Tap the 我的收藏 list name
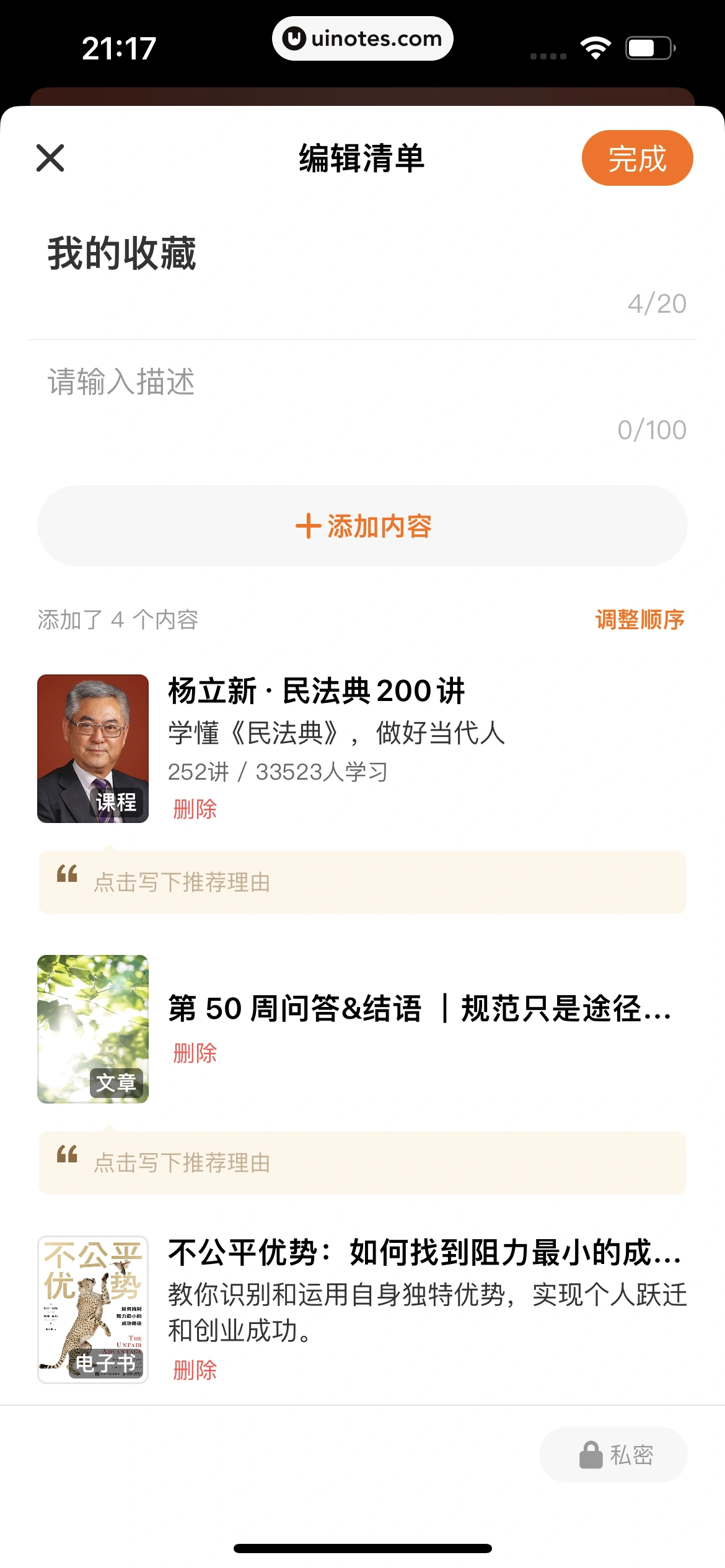 point(121,250)
